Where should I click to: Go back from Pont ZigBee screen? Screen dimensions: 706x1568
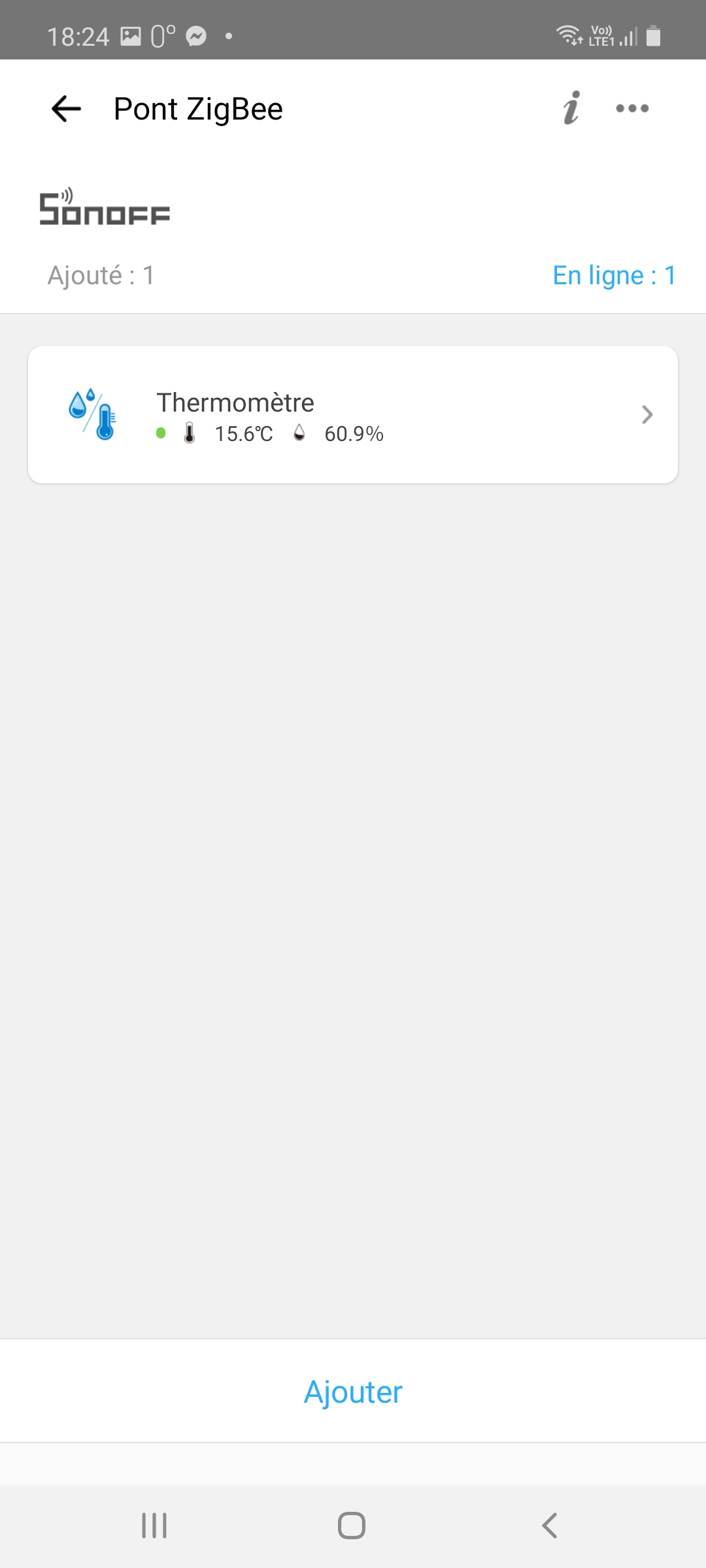tap(66, 108)
